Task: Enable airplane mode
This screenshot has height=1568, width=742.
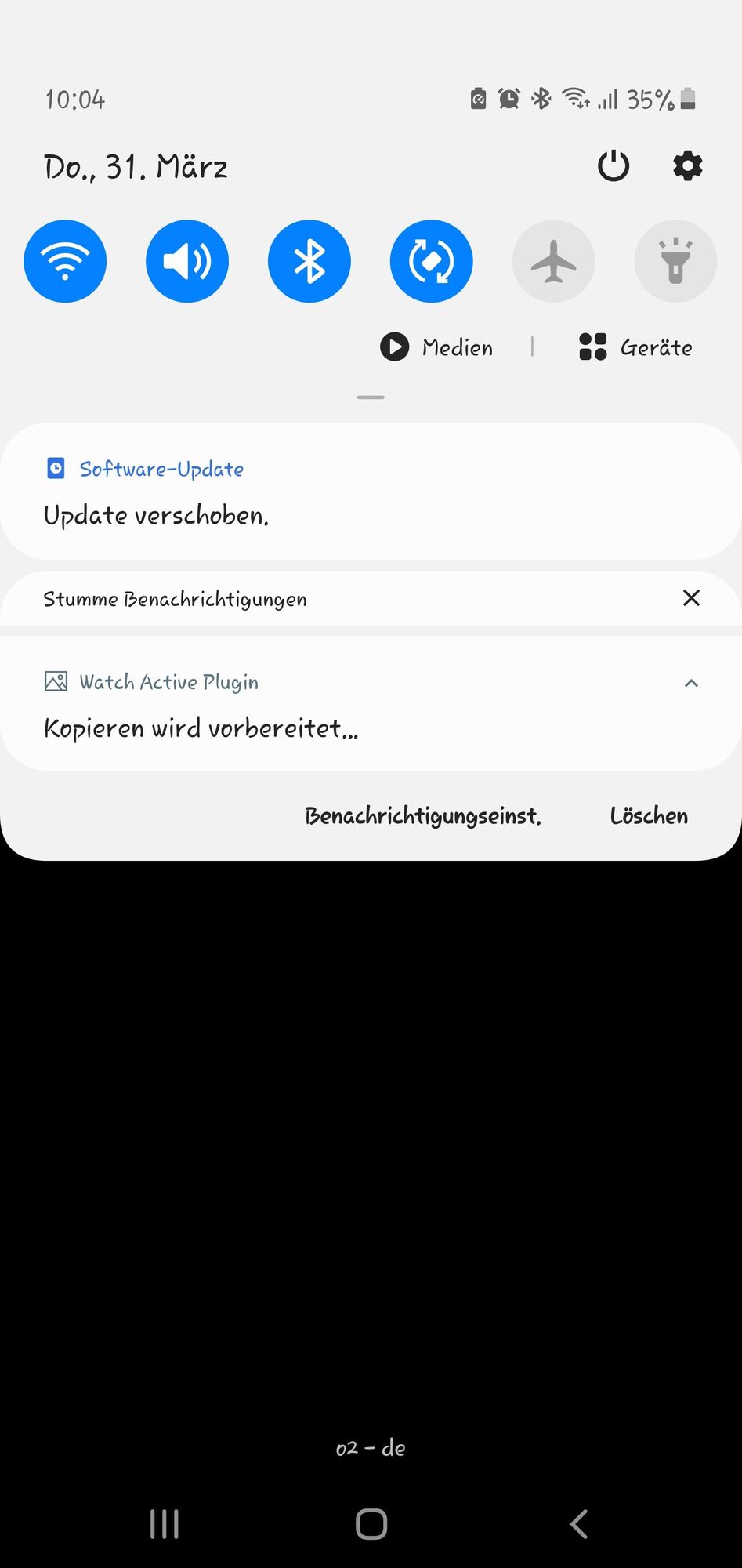Action: click(553, 261)
